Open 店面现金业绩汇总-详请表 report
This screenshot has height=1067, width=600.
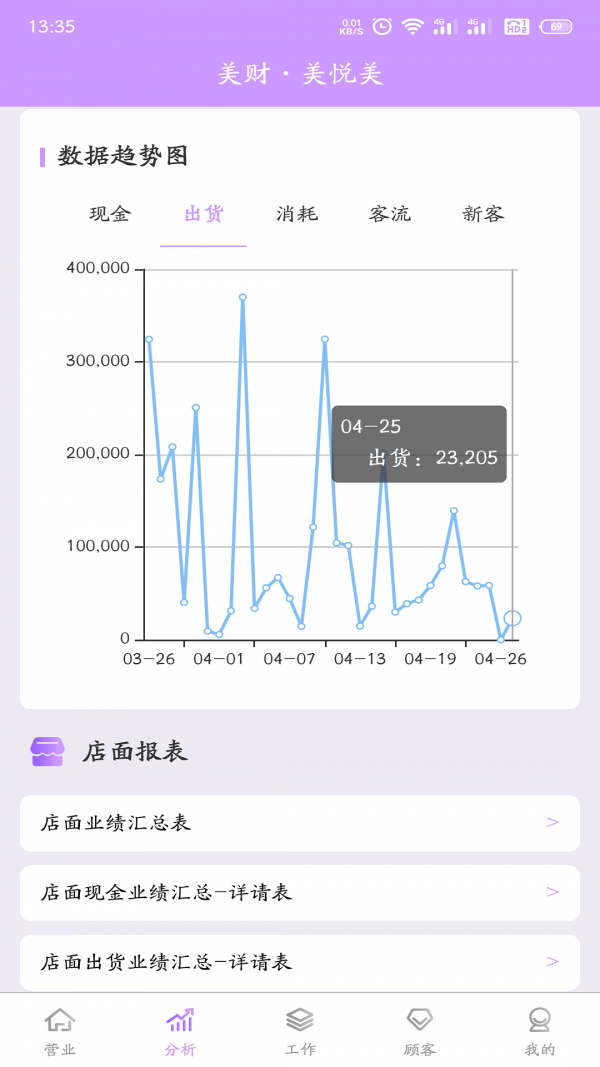click(x=300, y=892)
